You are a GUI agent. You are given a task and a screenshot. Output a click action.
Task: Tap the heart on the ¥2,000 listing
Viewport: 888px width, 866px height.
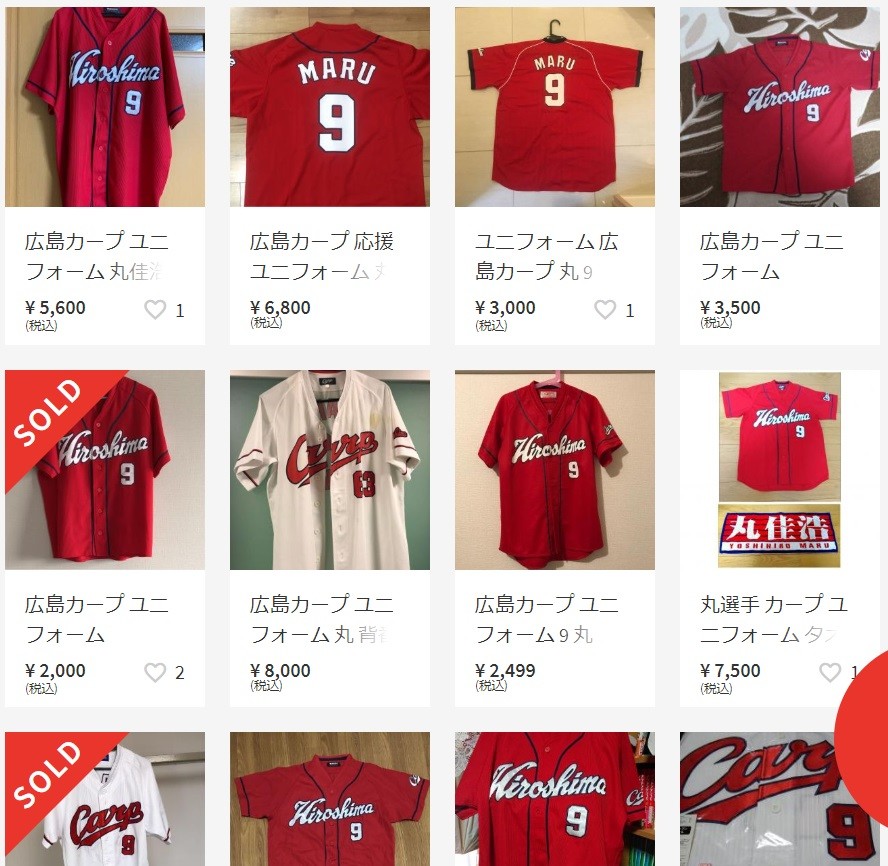(x=155, y=673)
